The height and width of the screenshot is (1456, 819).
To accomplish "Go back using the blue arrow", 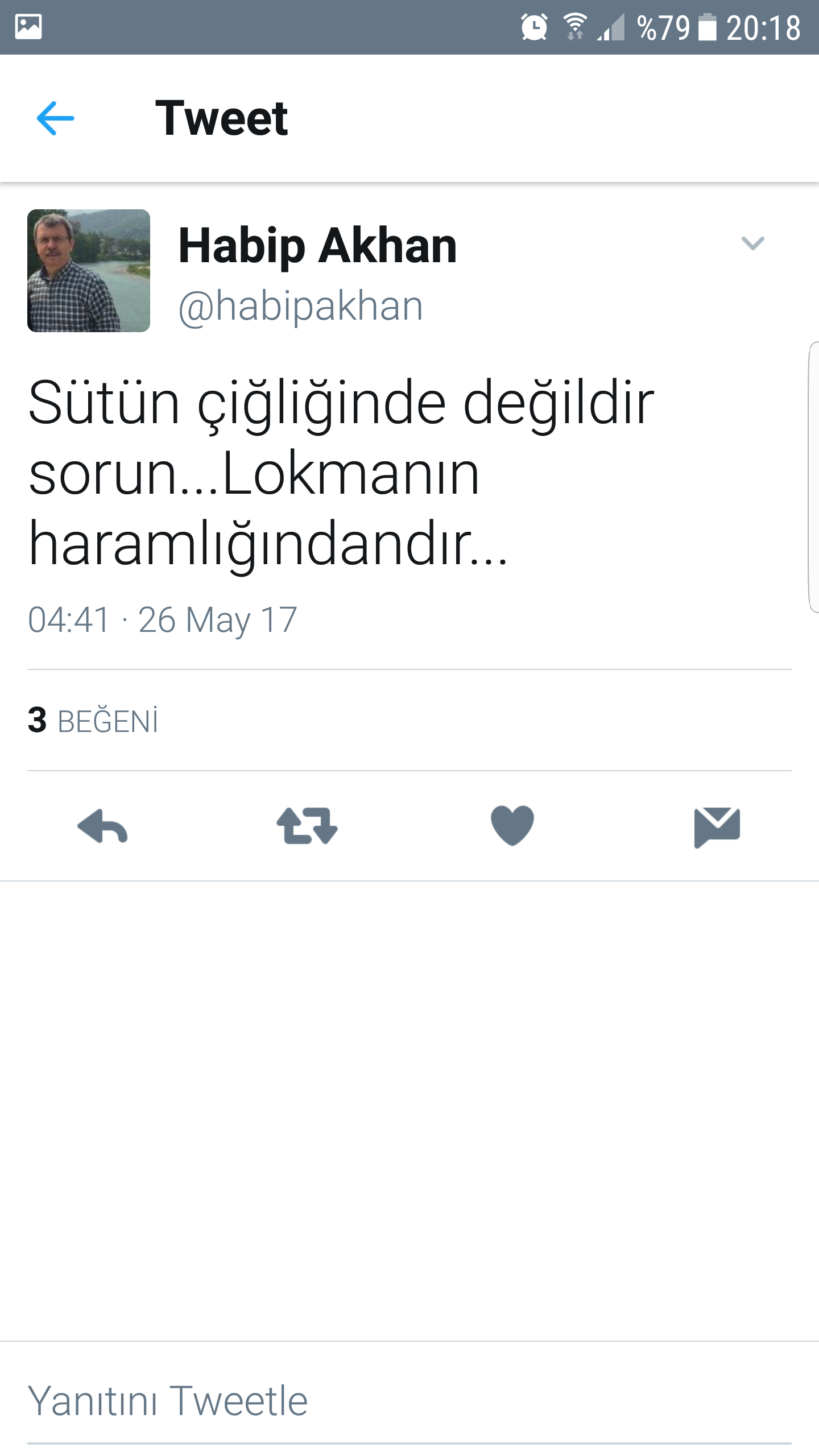I will [55, 118].
